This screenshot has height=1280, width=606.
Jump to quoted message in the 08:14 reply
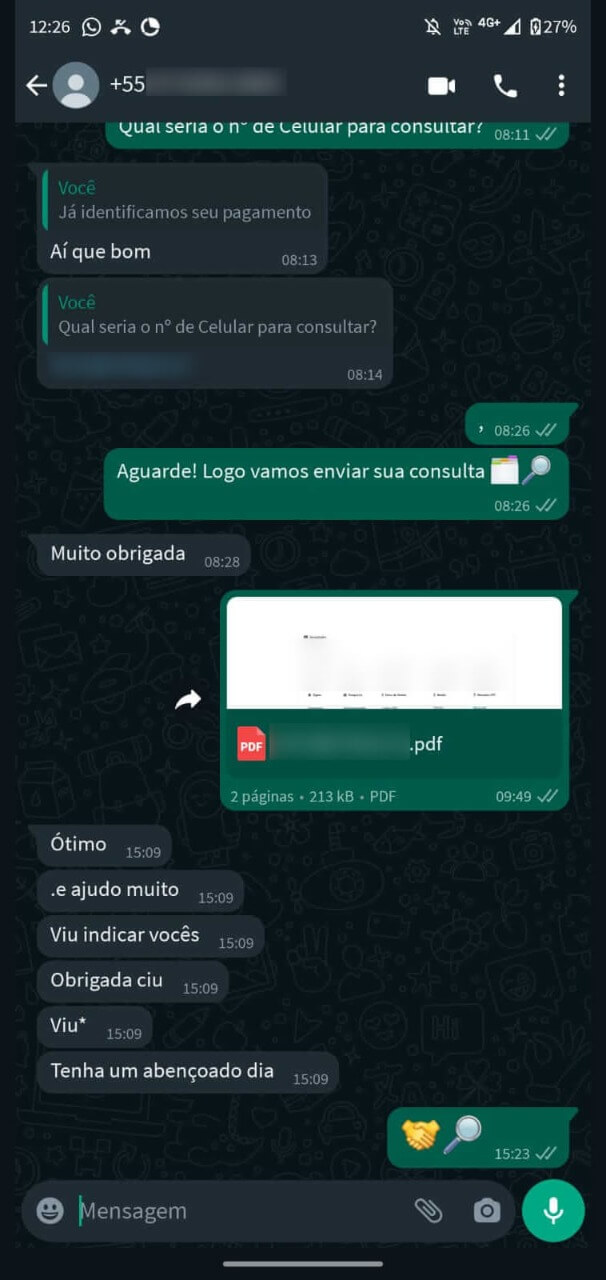click(x=216, y=315)
